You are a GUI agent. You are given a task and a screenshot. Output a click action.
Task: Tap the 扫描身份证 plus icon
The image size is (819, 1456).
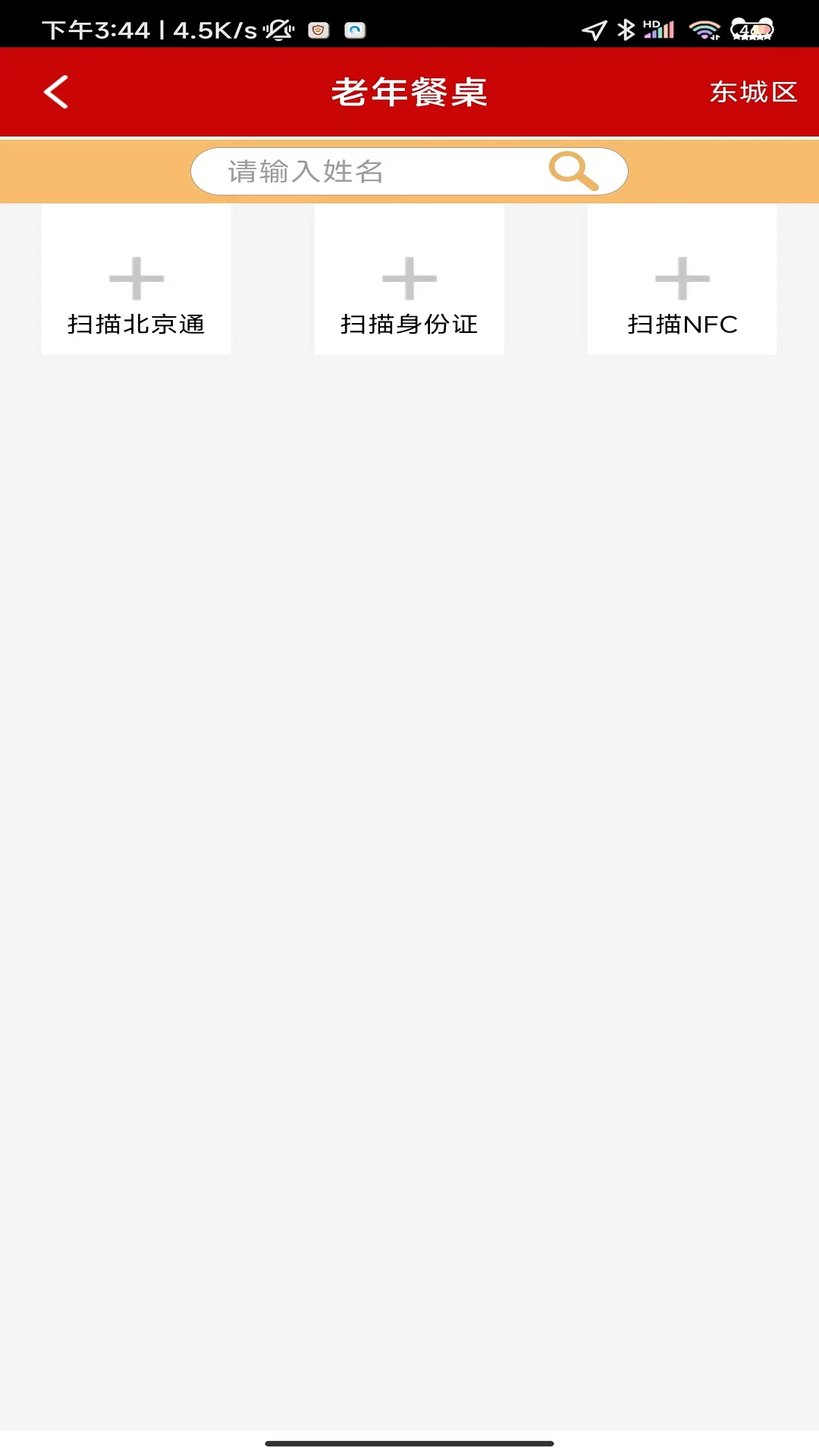coord(409,278)
